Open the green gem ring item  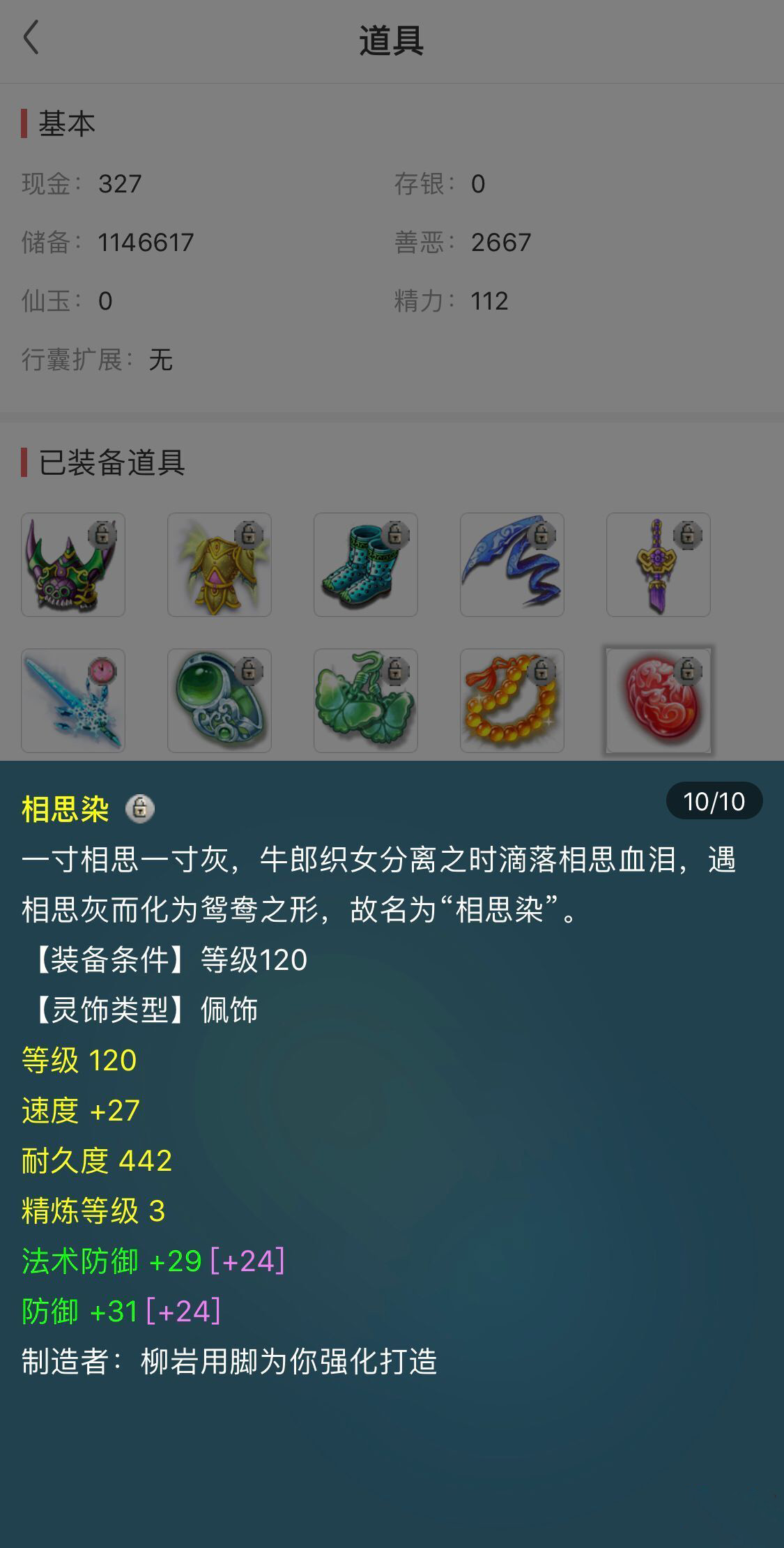click(x=220, y=701)
